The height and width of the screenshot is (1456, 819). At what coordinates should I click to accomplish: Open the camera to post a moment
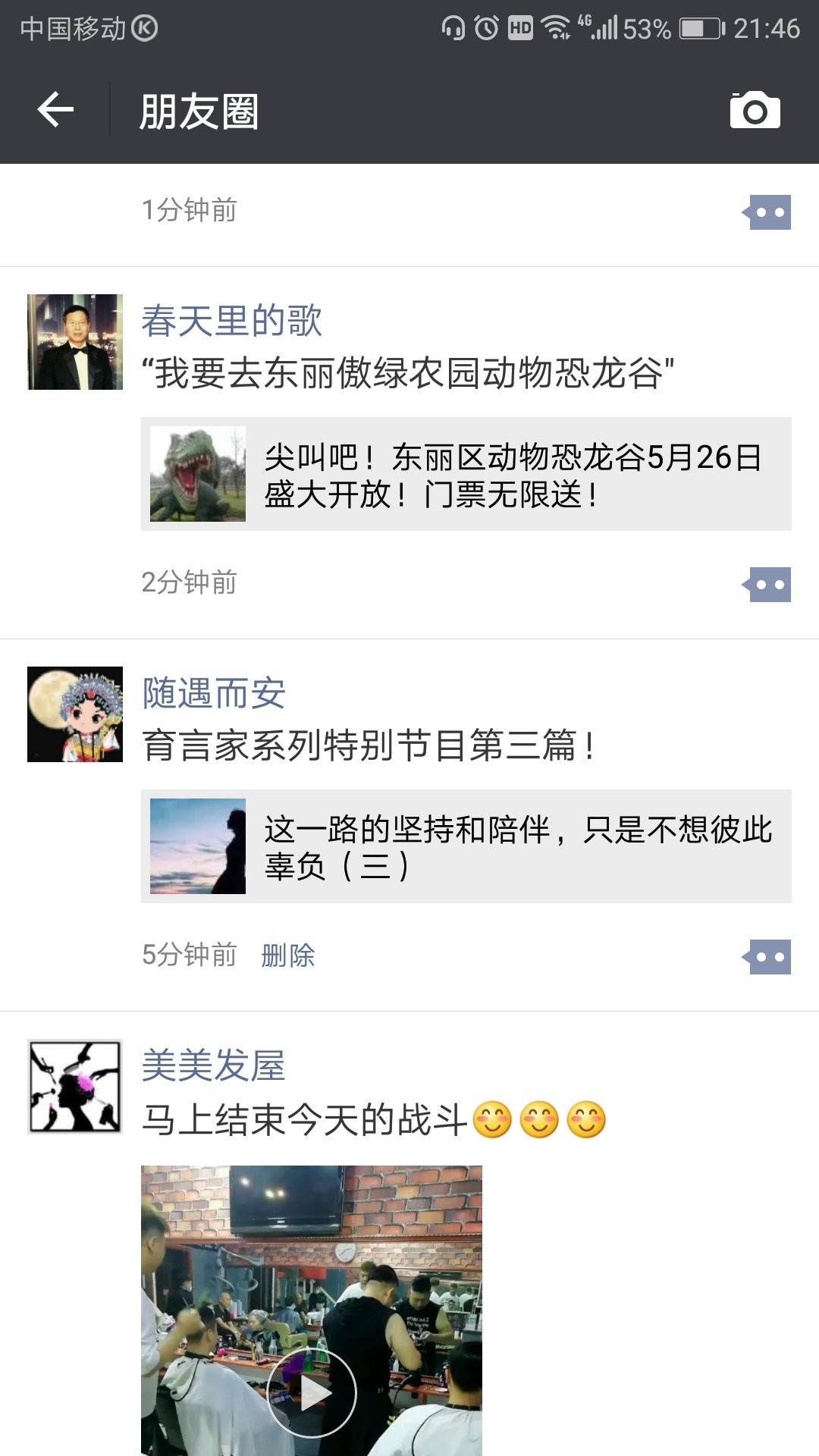coord(755,111)
